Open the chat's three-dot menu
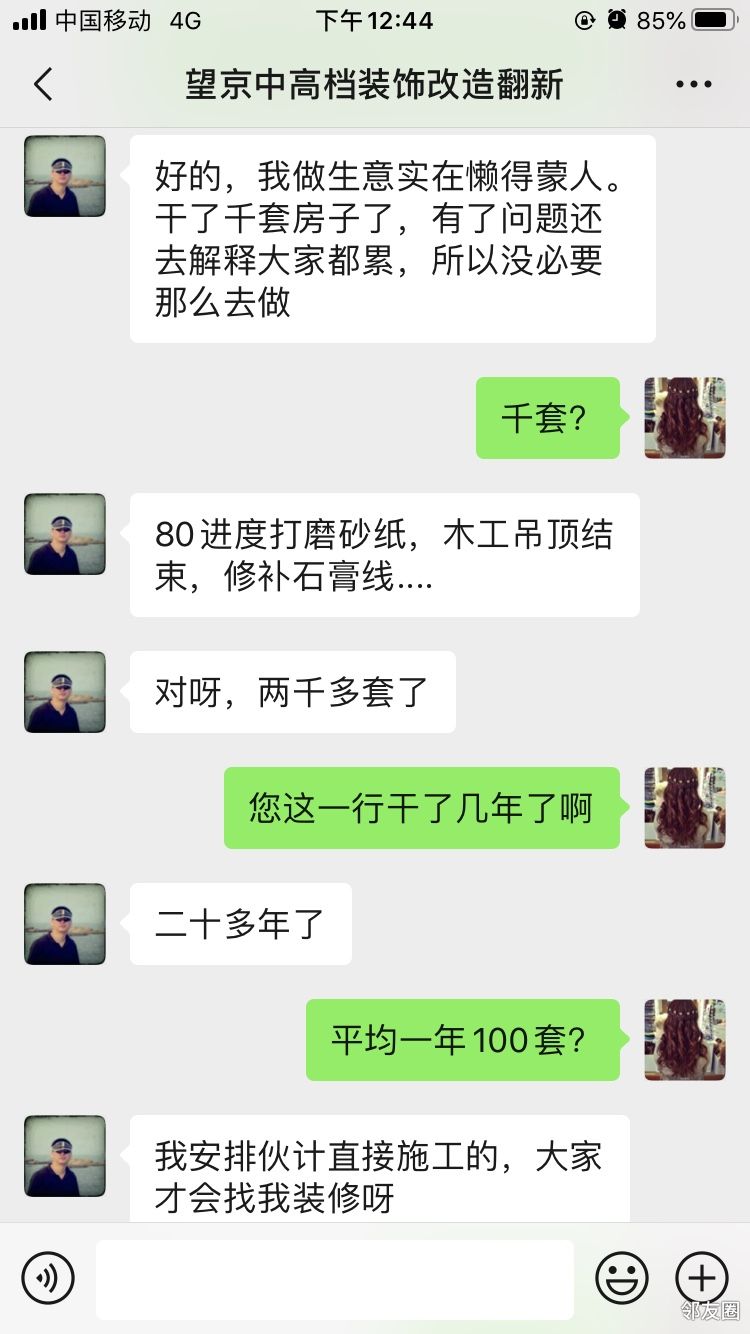750x1334 pixels. (x=693, y=84)
